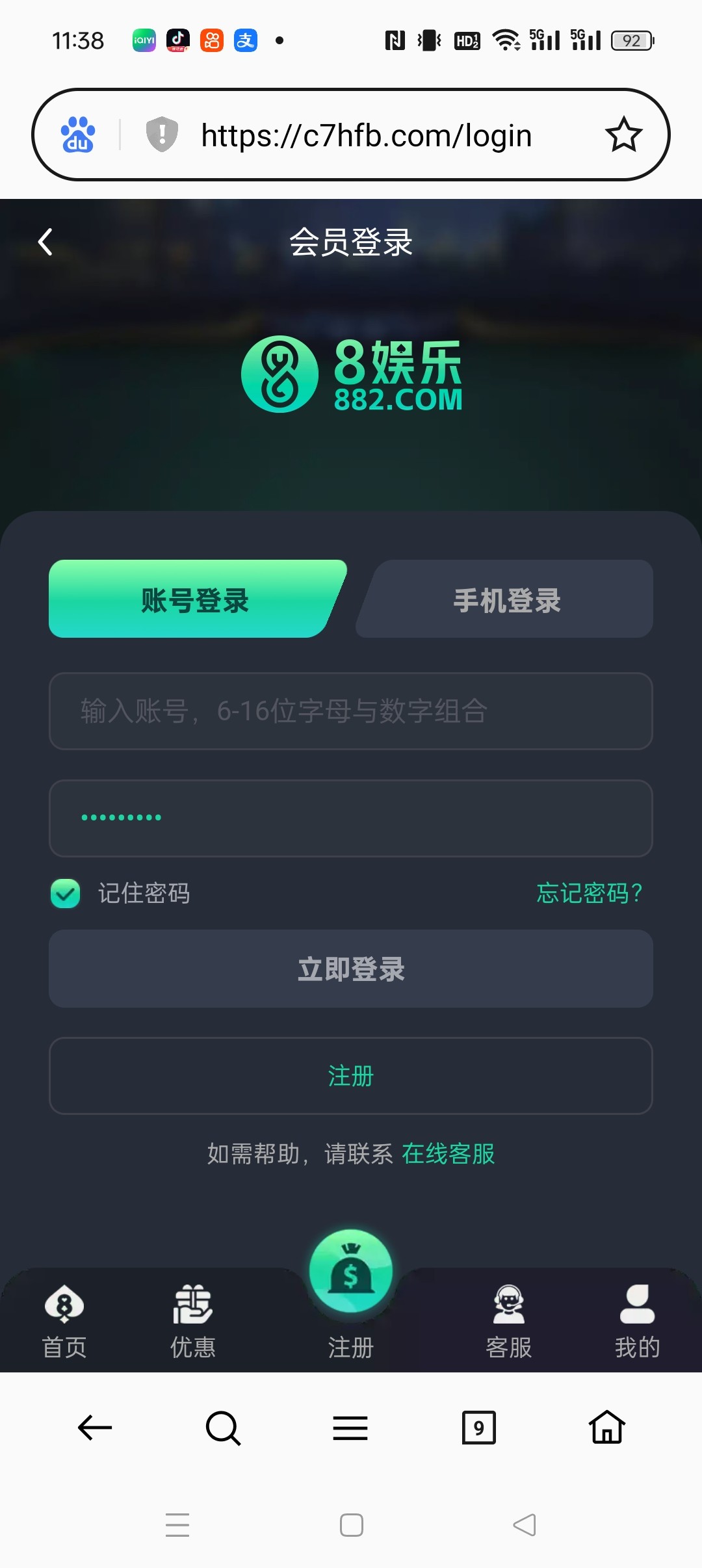Bookmark this page with the star icon
The width and height of the screenshot is (702, 1568).
tap(623, 135)
